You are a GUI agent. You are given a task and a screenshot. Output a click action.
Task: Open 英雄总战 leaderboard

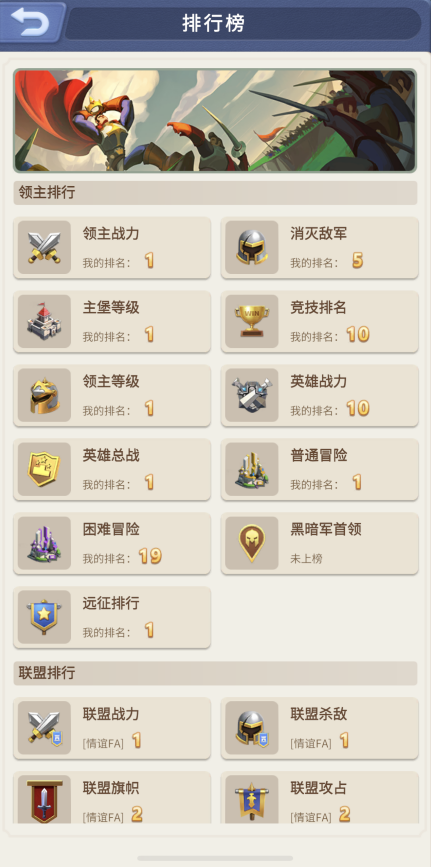point(112,469)
